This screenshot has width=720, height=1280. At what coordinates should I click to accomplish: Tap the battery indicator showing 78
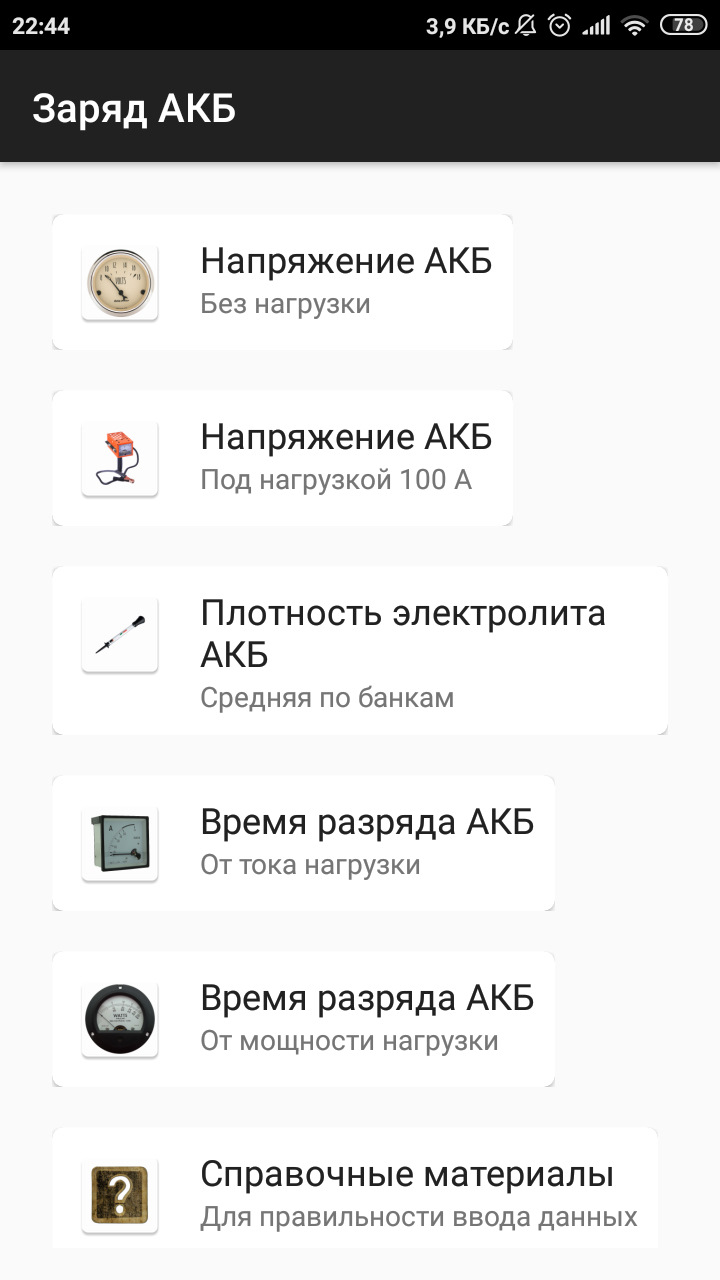pos(685,24)
